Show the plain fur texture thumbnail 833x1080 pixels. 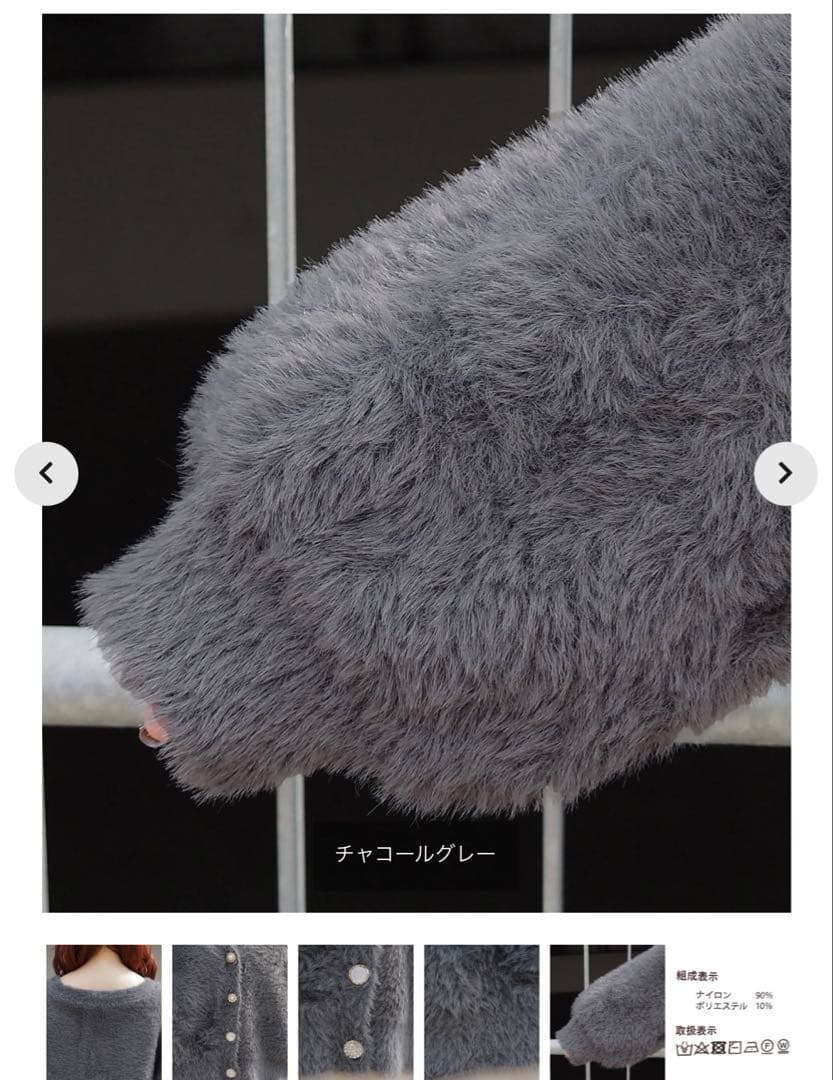[x=481, y=1010]
